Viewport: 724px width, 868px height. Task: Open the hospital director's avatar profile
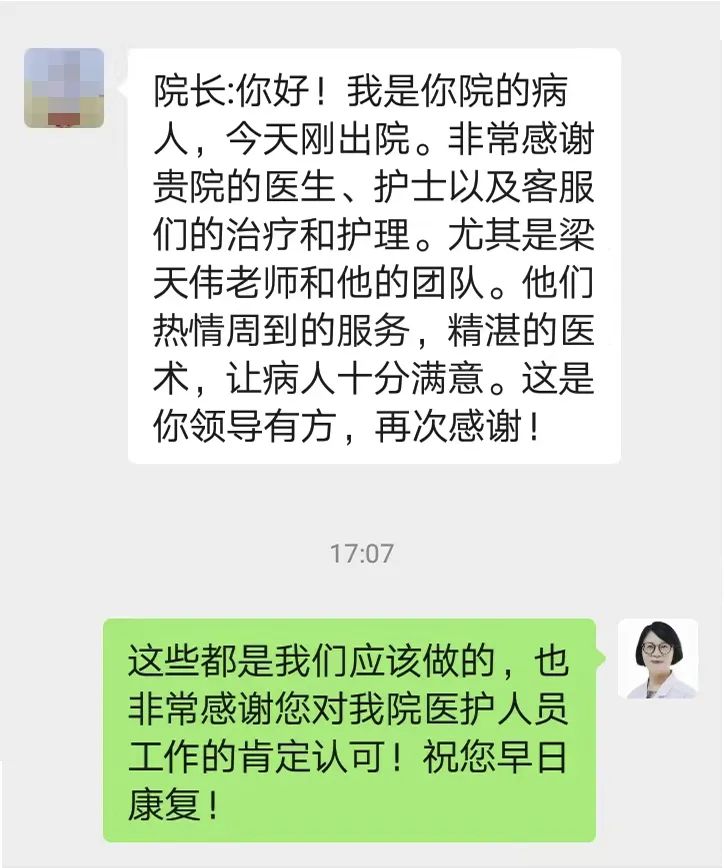tap(657, 658)
